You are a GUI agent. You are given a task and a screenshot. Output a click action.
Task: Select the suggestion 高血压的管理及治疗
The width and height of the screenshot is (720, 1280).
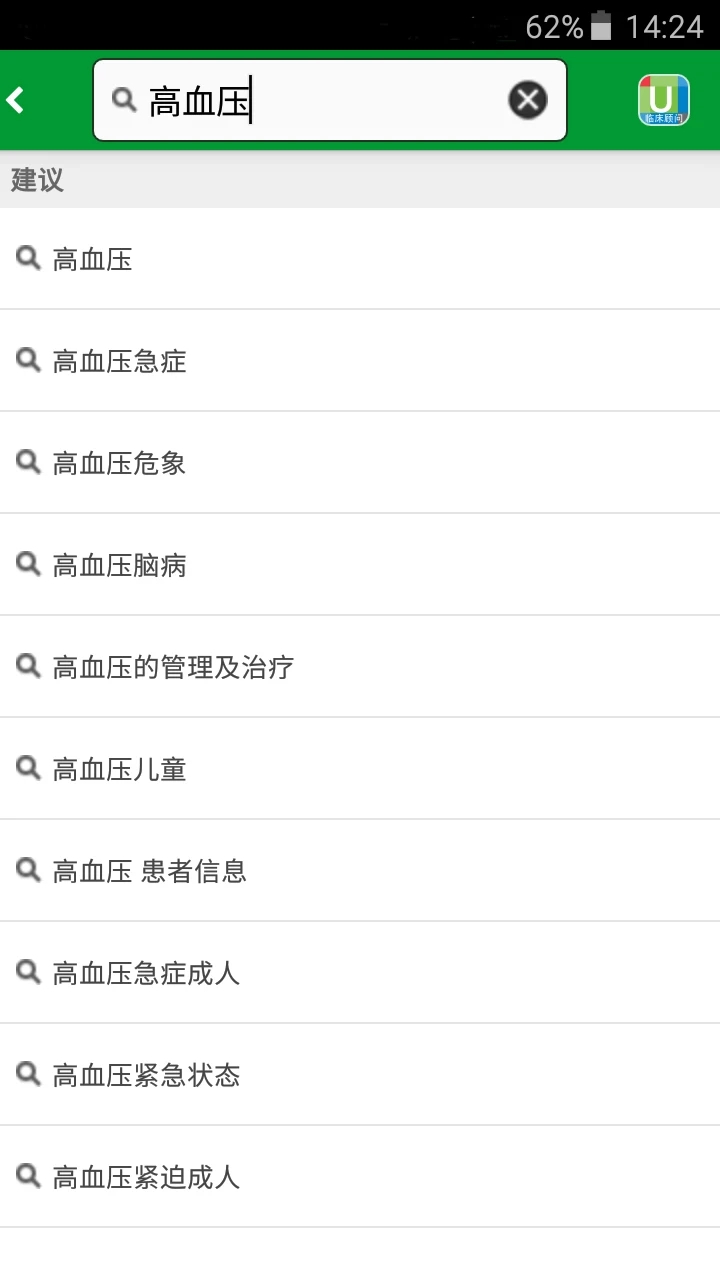tap(174, 666)
